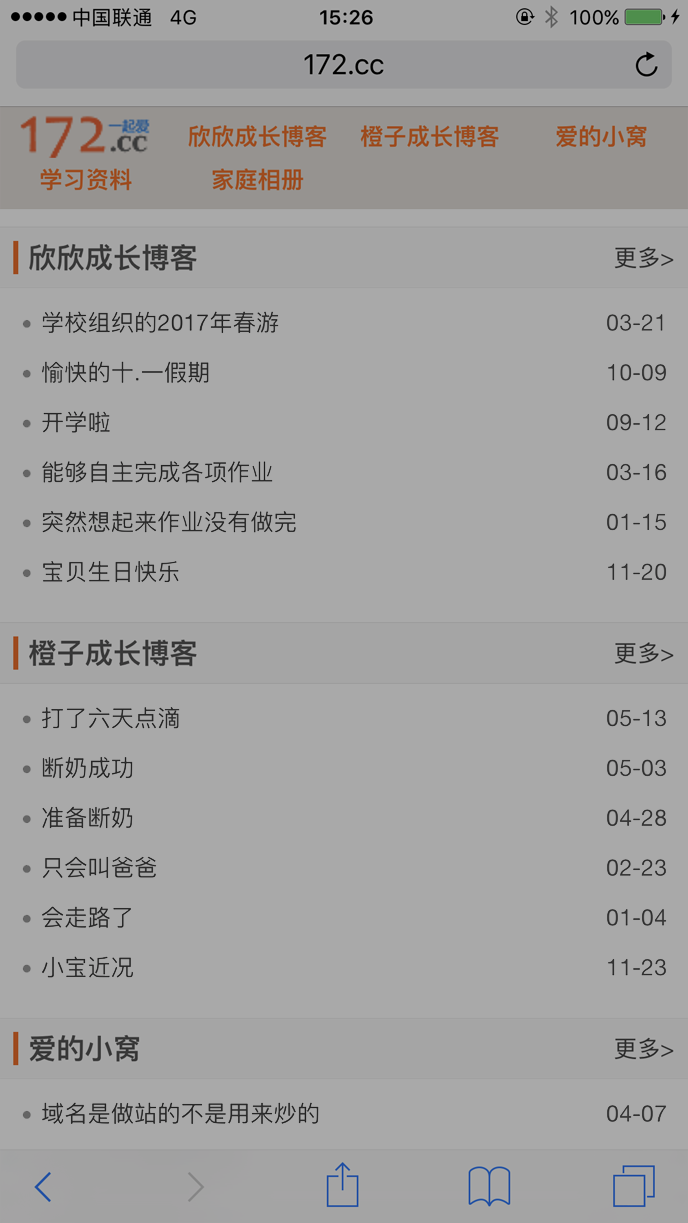
Task: Open the post 宝贝生日快乐
Action: [111, 573]
